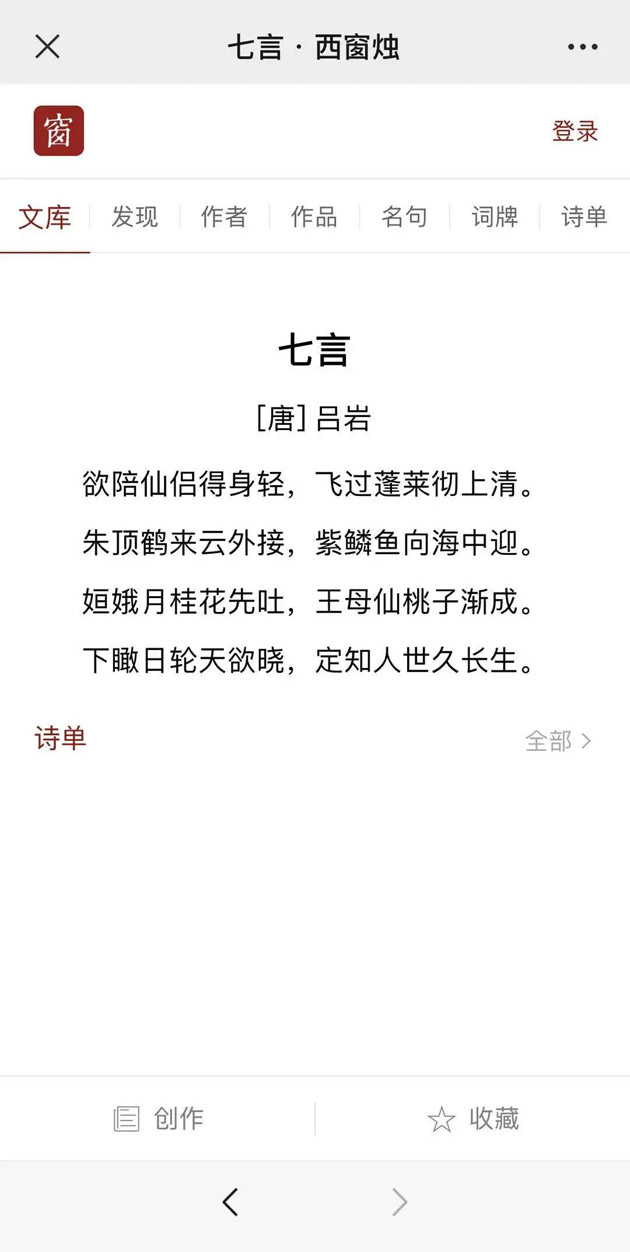View 全部 poem lists

coord(559,741)
